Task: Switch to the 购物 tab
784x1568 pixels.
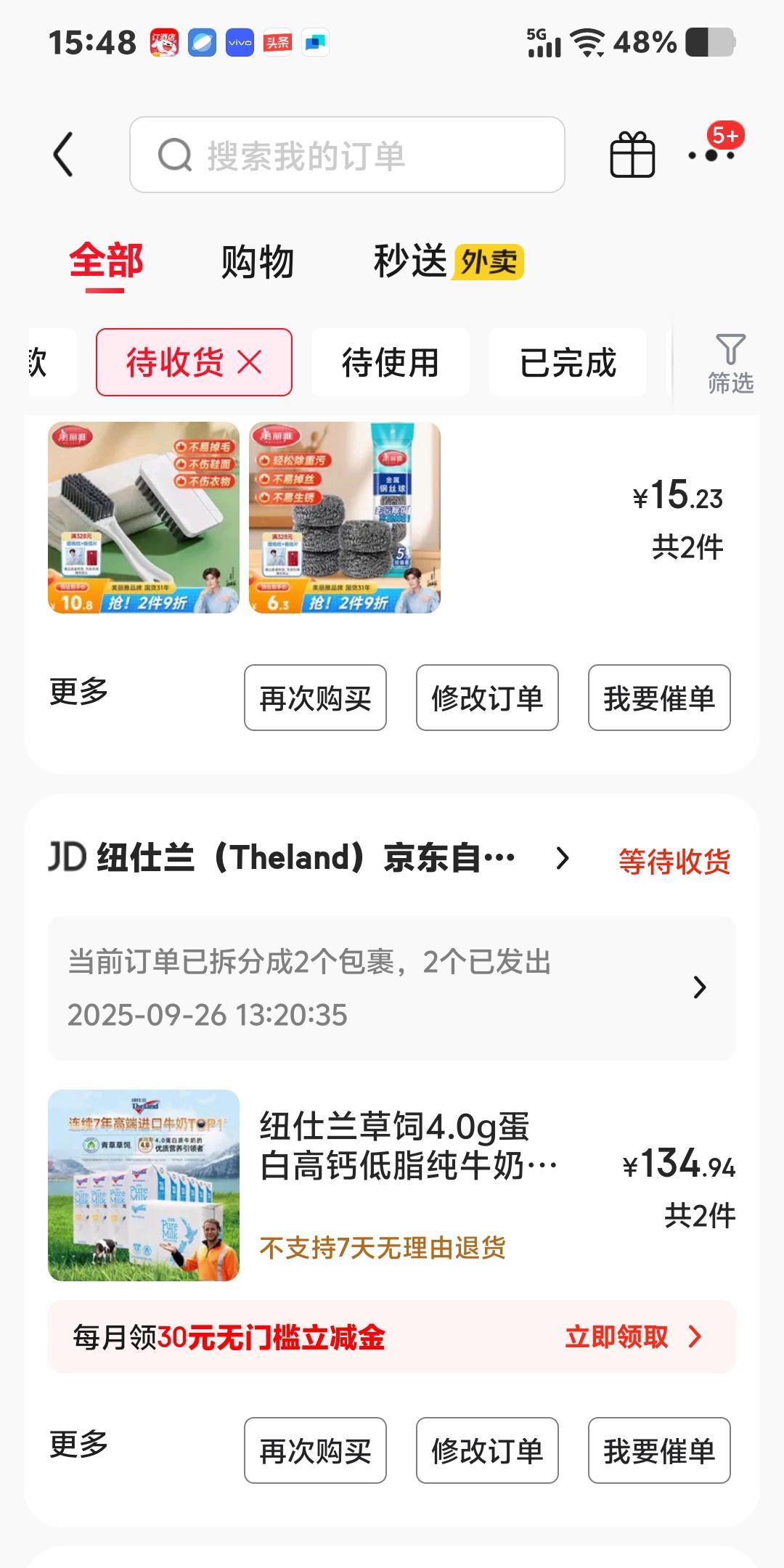Action: [258, 261]
